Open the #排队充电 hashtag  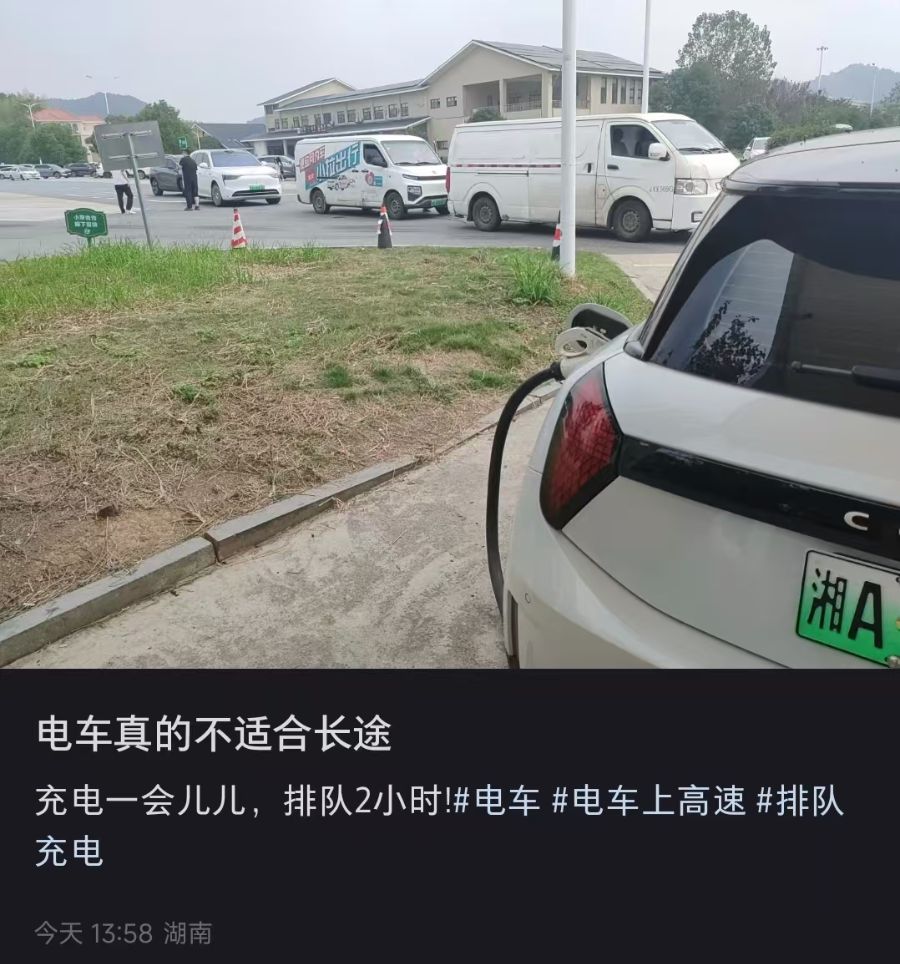pyautogui.click(x=799, y=801)
